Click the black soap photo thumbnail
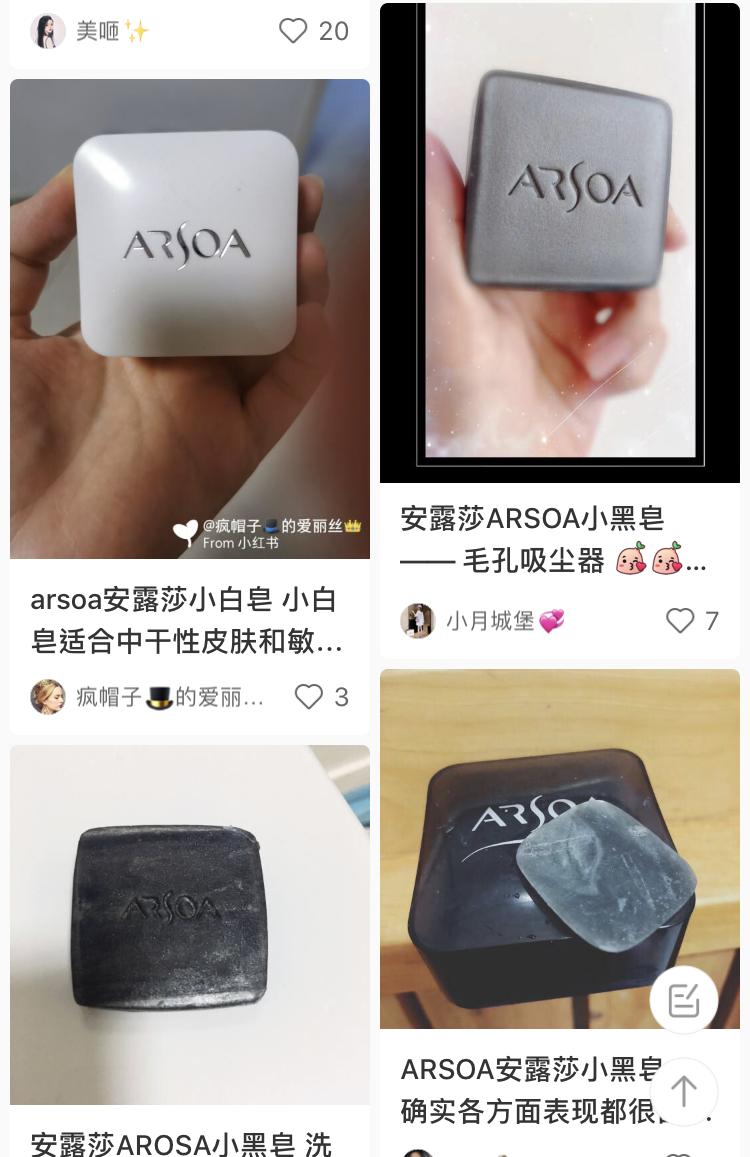The width and height of the screenshot is (750, 1157). pos(189,924)
